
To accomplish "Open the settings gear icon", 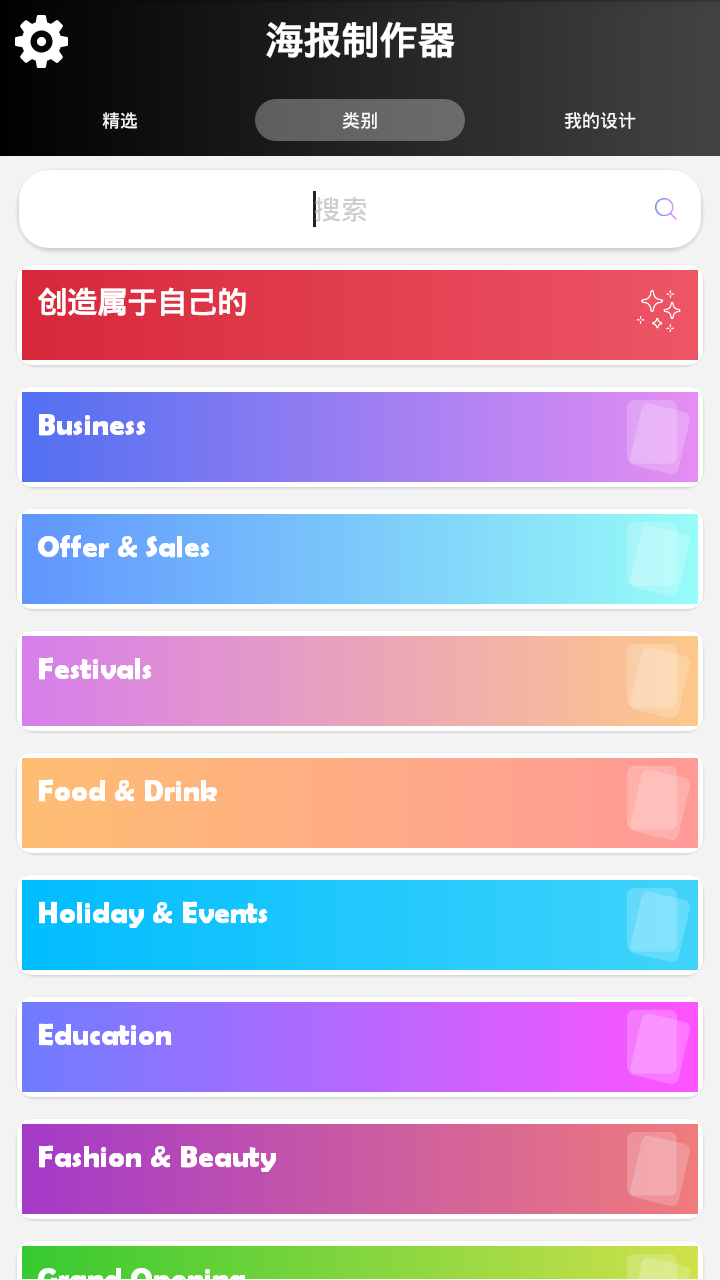I will click(x=41, y=42).
